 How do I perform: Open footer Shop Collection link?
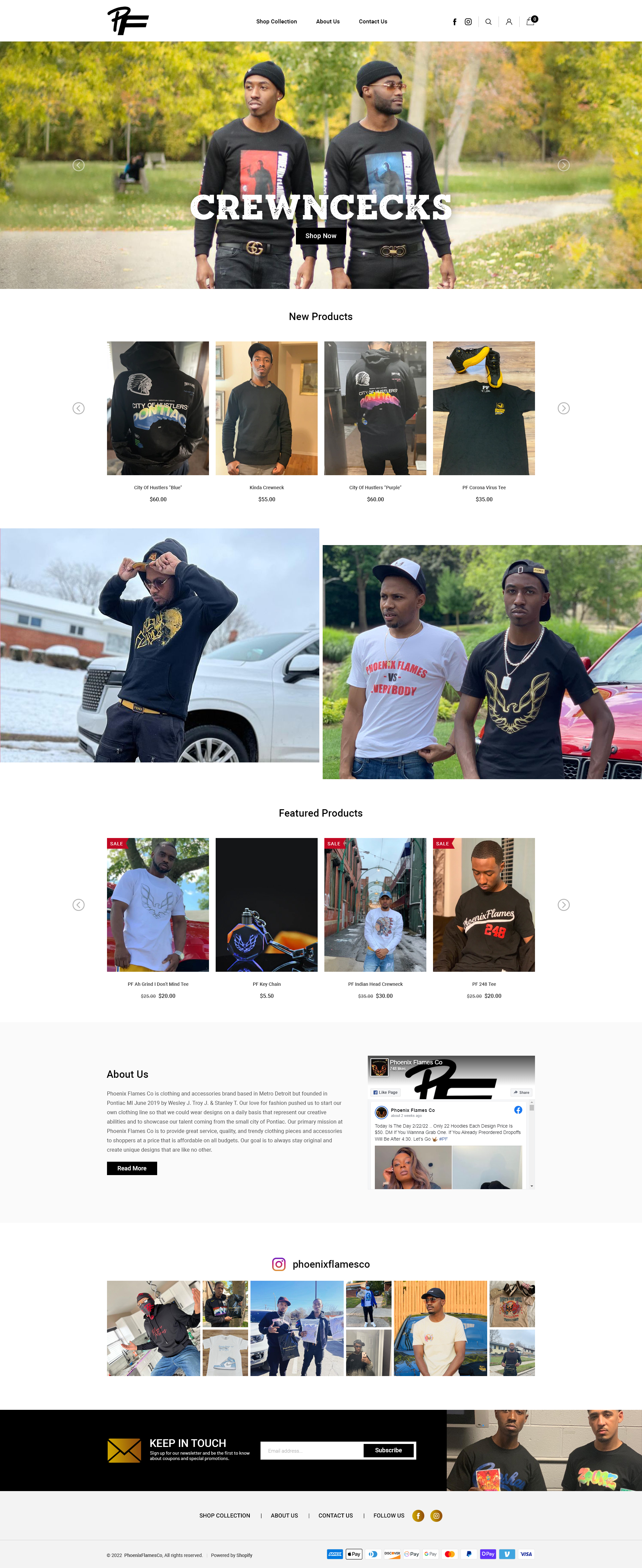coord(225,1515)
